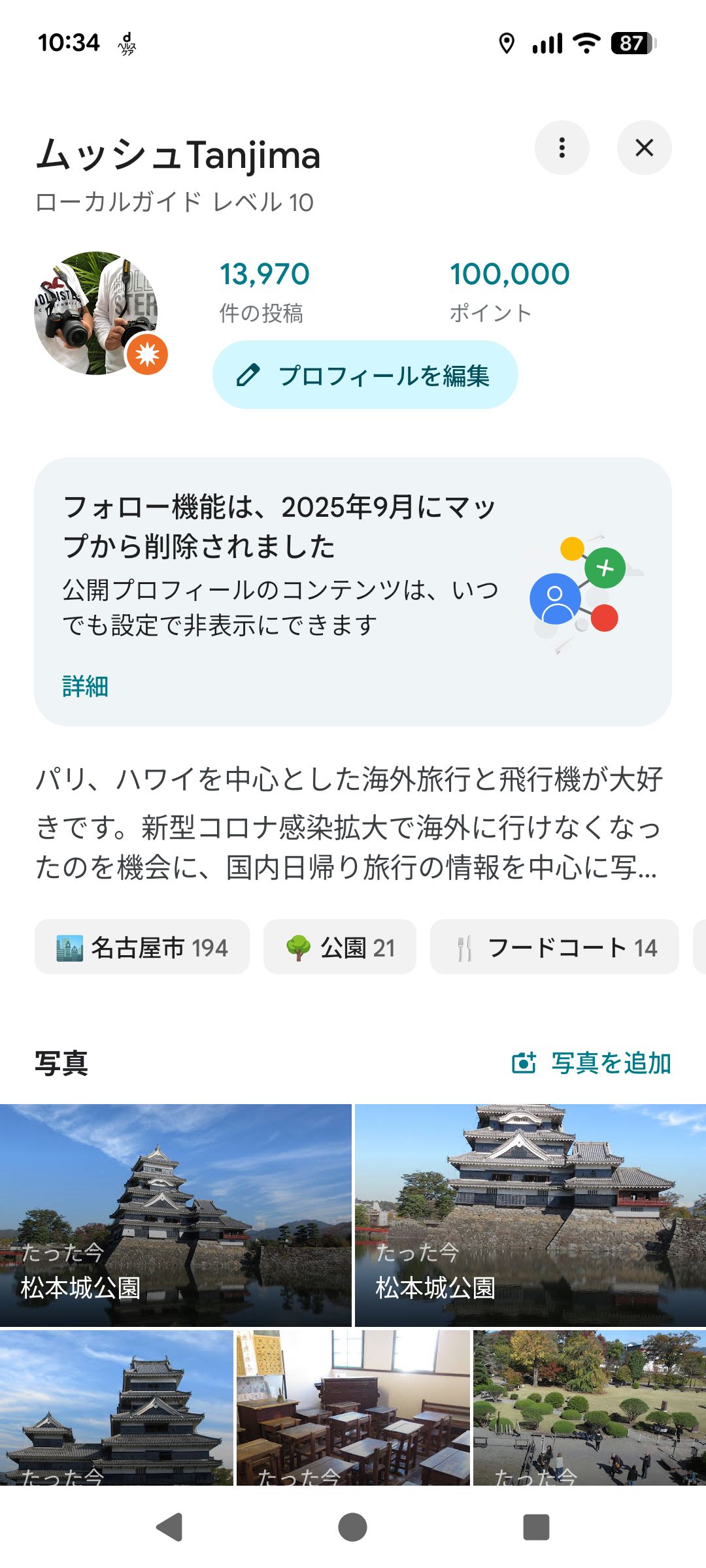Close the profile page
The image size is (706, 1568).
click(644, 148)
